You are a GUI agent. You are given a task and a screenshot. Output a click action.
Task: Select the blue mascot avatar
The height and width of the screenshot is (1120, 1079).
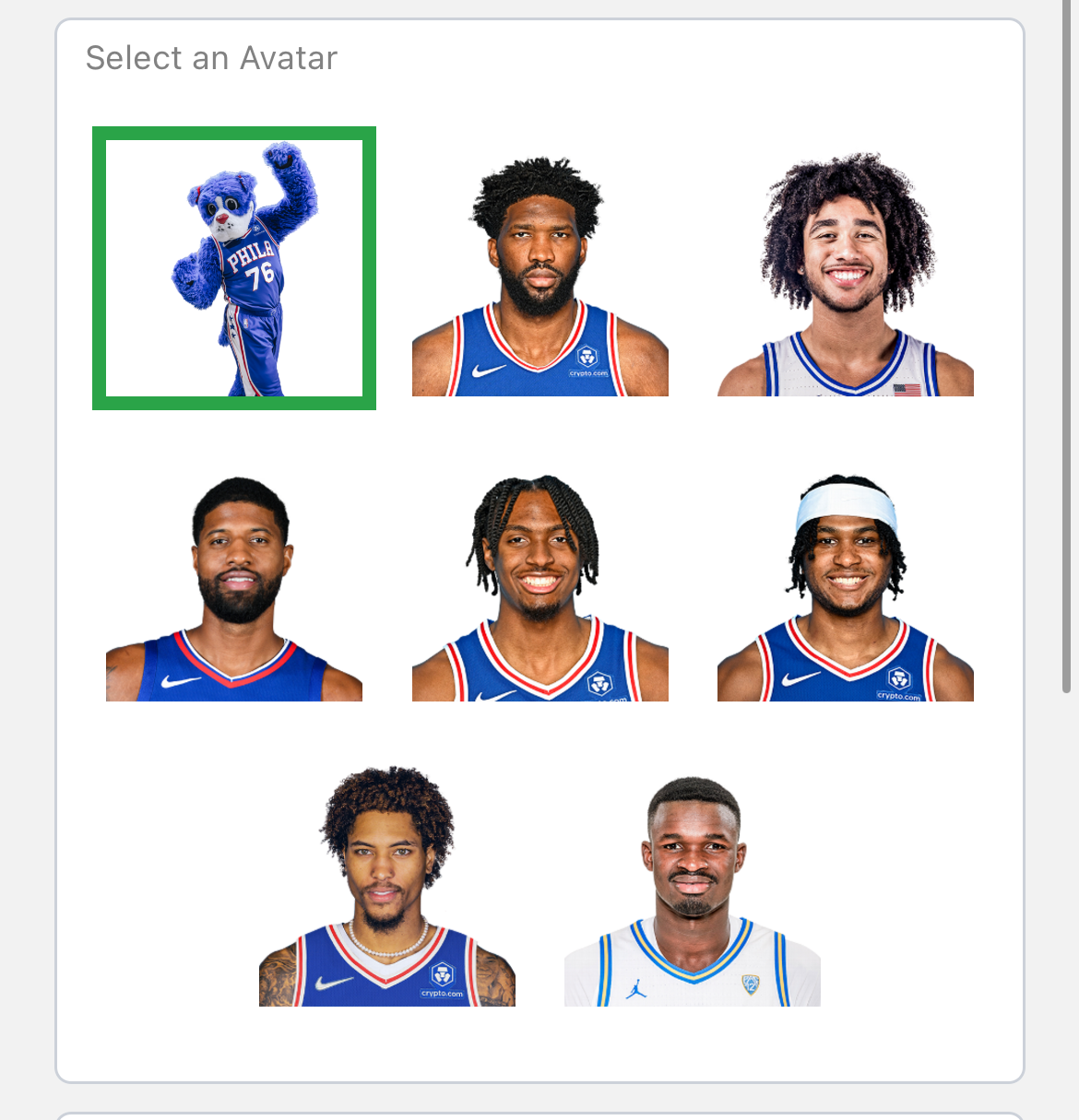(234, 268)
